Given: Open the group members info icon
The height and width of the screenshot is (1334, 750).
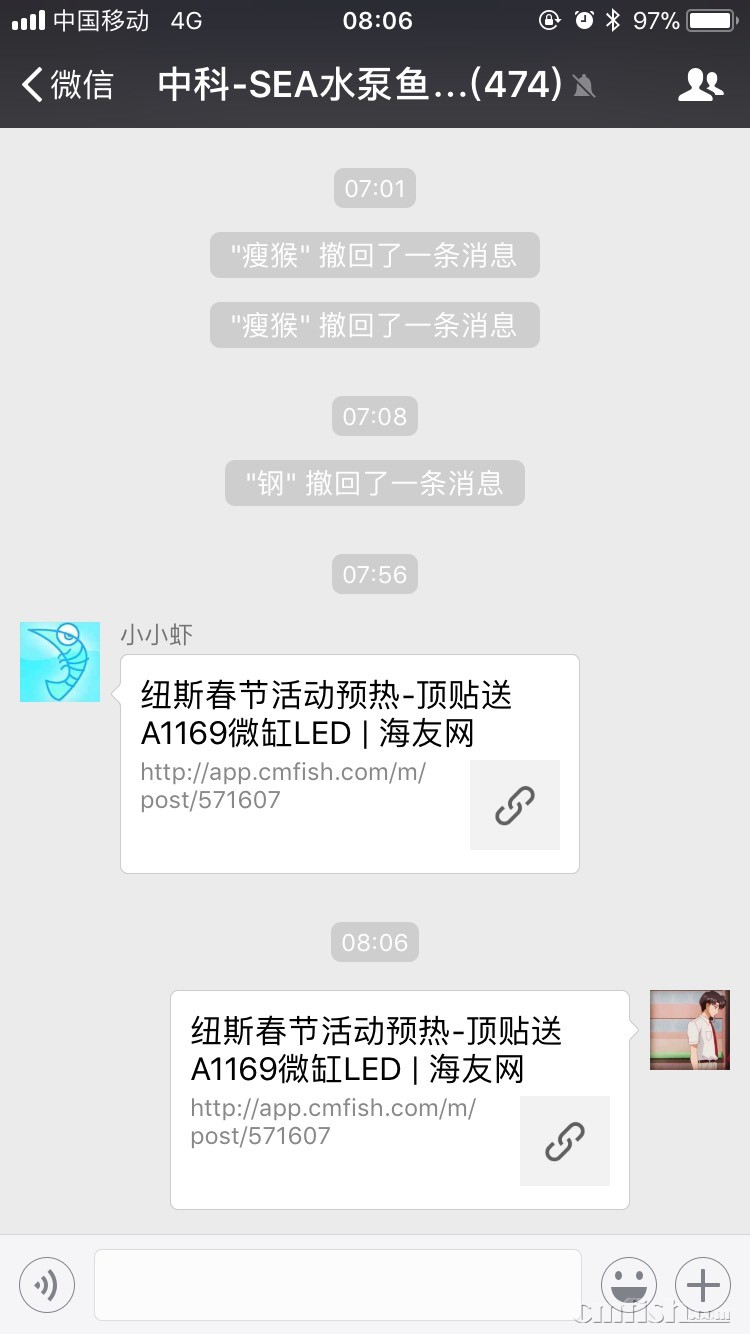Looking at the screenshot, I should click(x=700, y=85).
